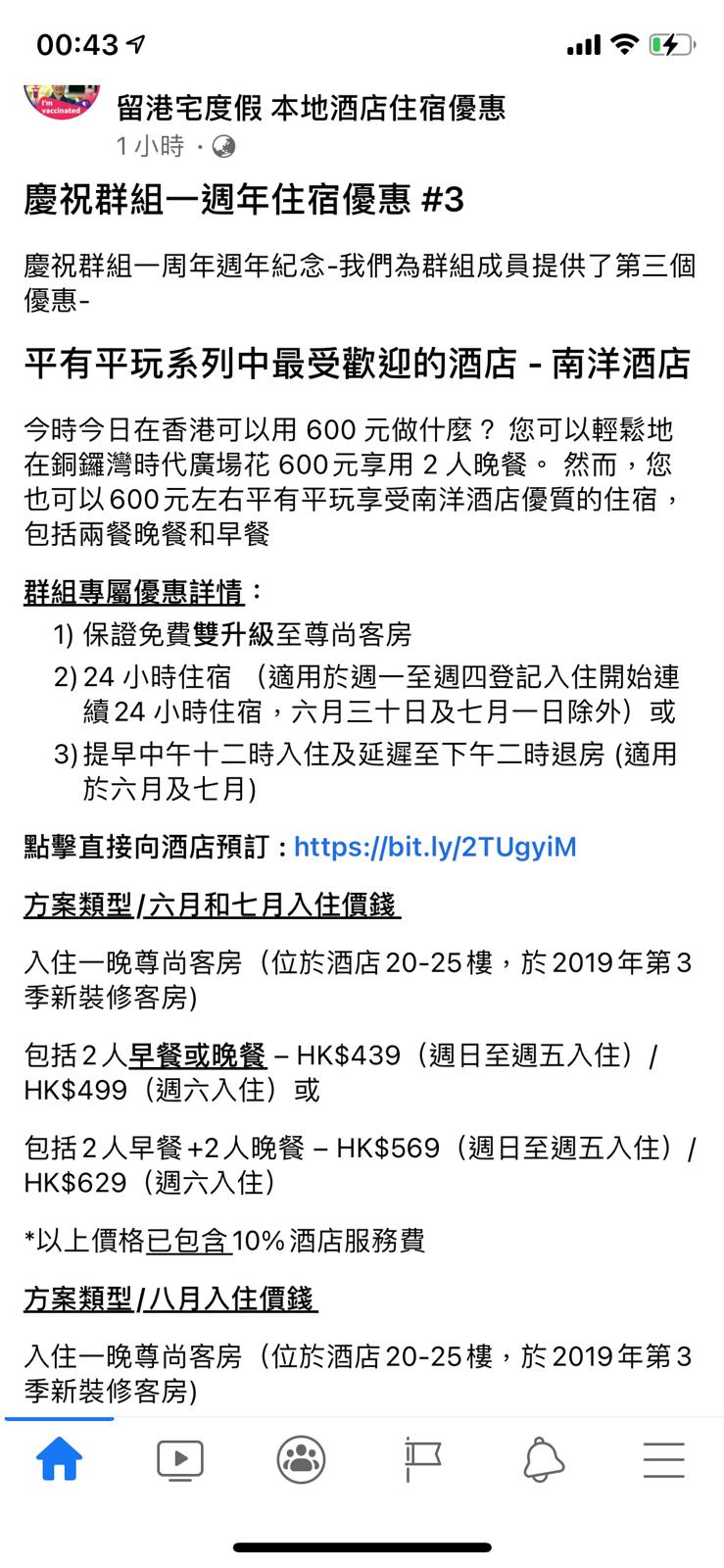Open the hamburger menu tab
The width and height of the screenshot is (724, 1568).
(x=663, y=1460)
